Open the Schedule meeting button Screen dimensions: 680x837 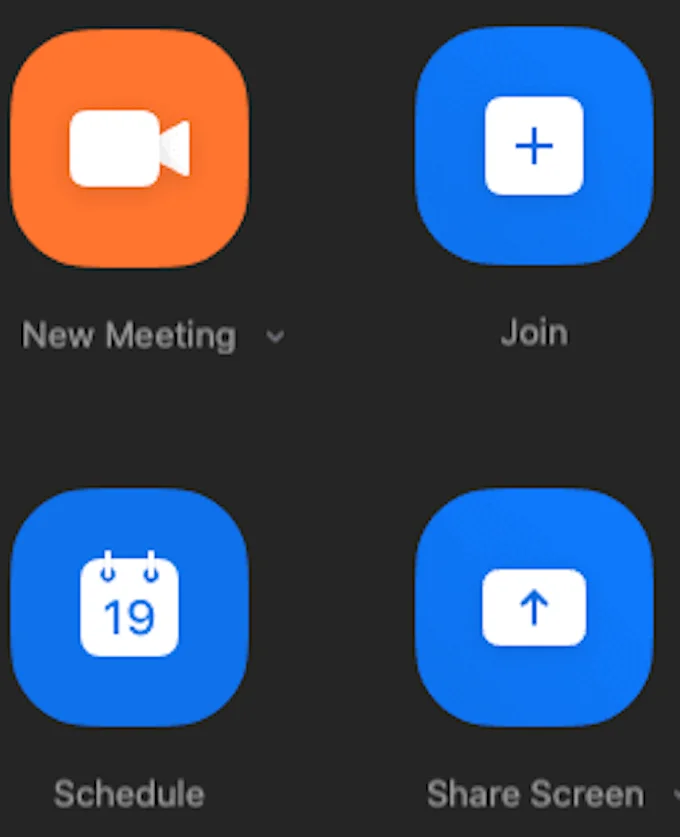129,607
